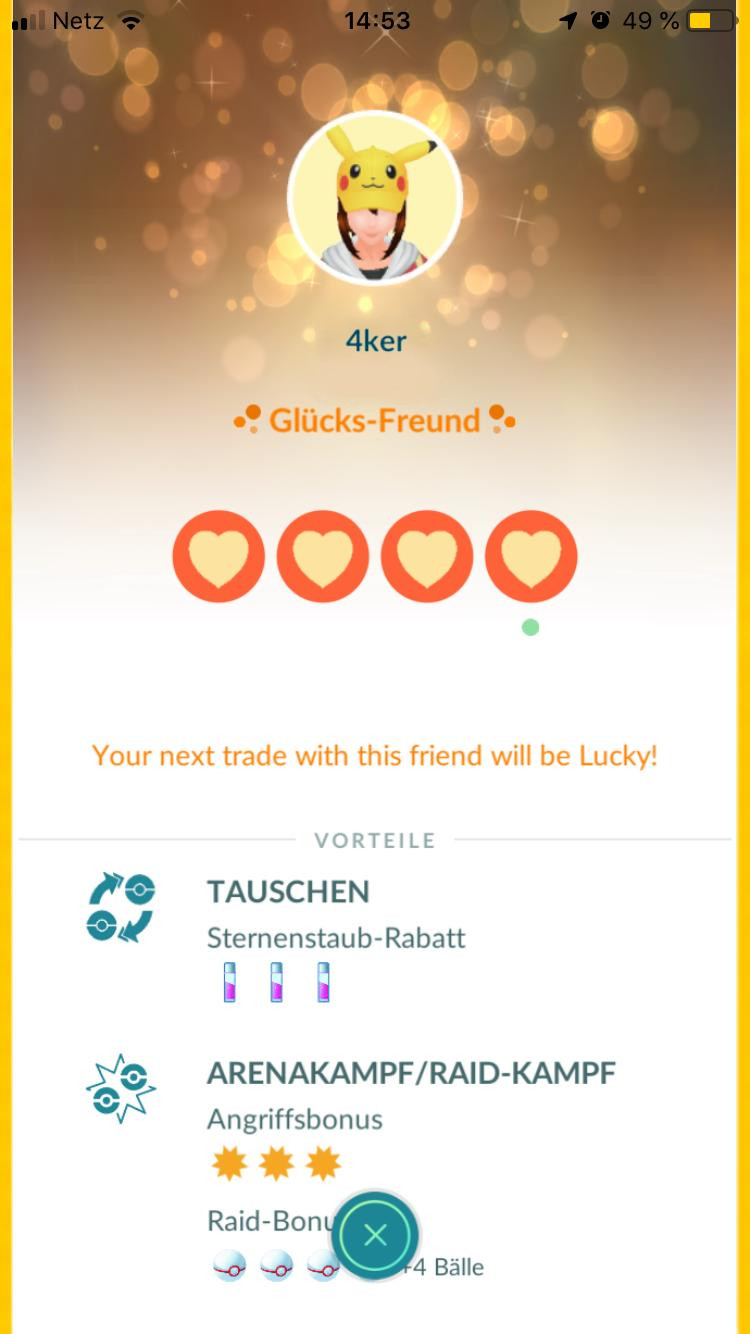Image resolution: width=750 pixels, height=1334 pixels.
Task: Select the Arenakampf/Raid-Kampf battle icon
Action: click(x=120, y=1090)
